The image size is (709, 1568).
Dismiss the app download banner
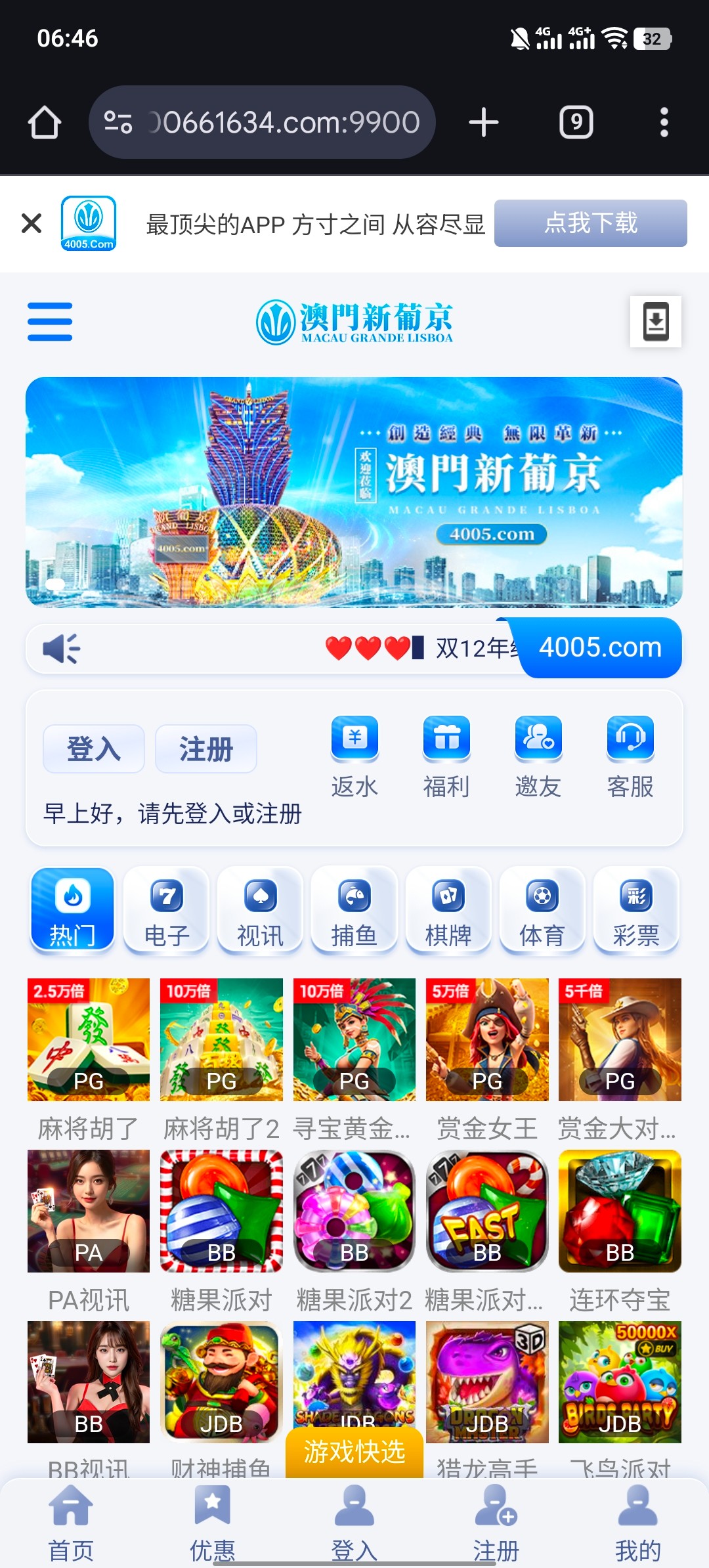tap(32, 223)
